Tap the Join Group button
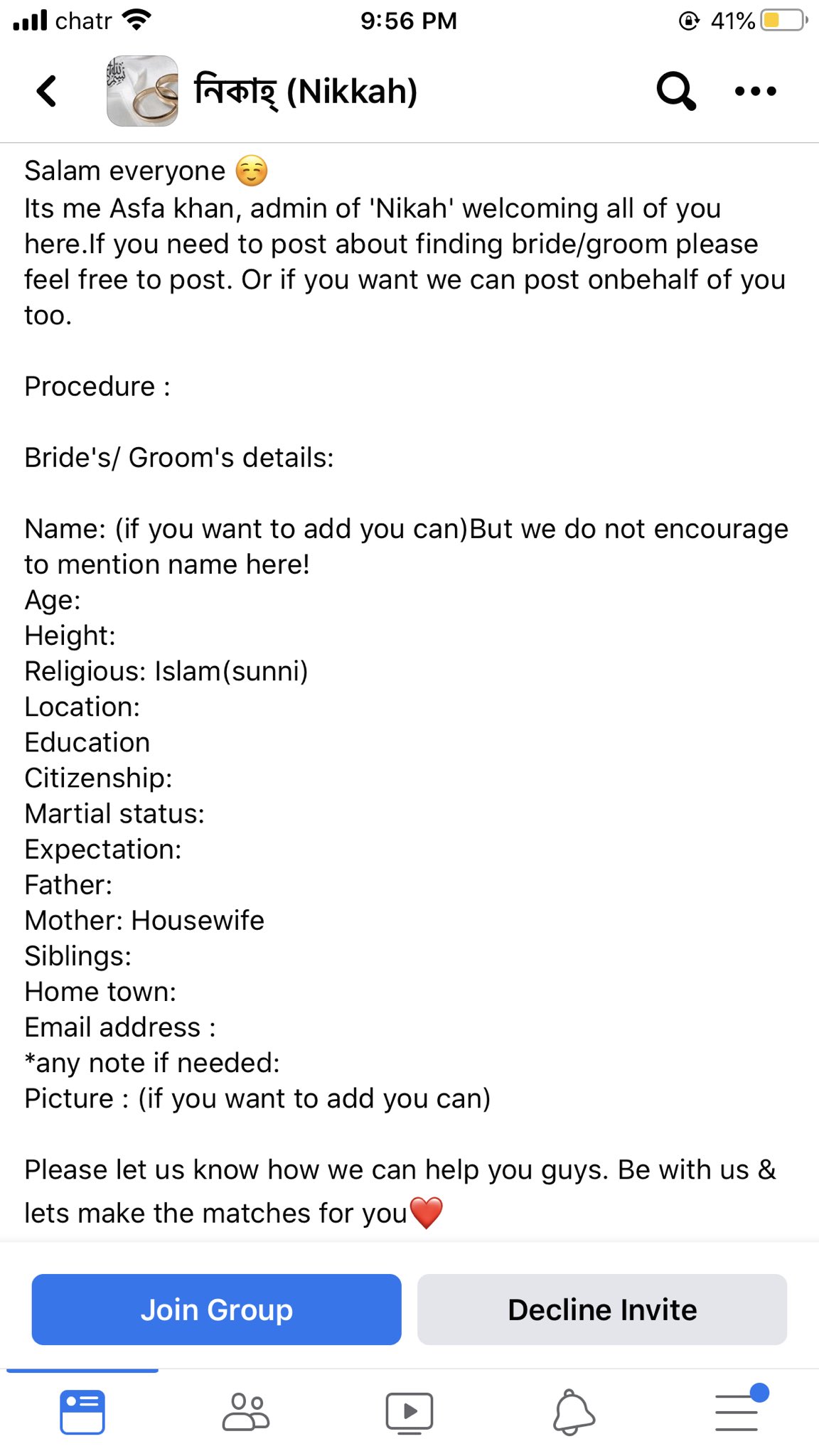Image resolution: width=819 pixels, height=1456 pixels. tap(216, 1310)
